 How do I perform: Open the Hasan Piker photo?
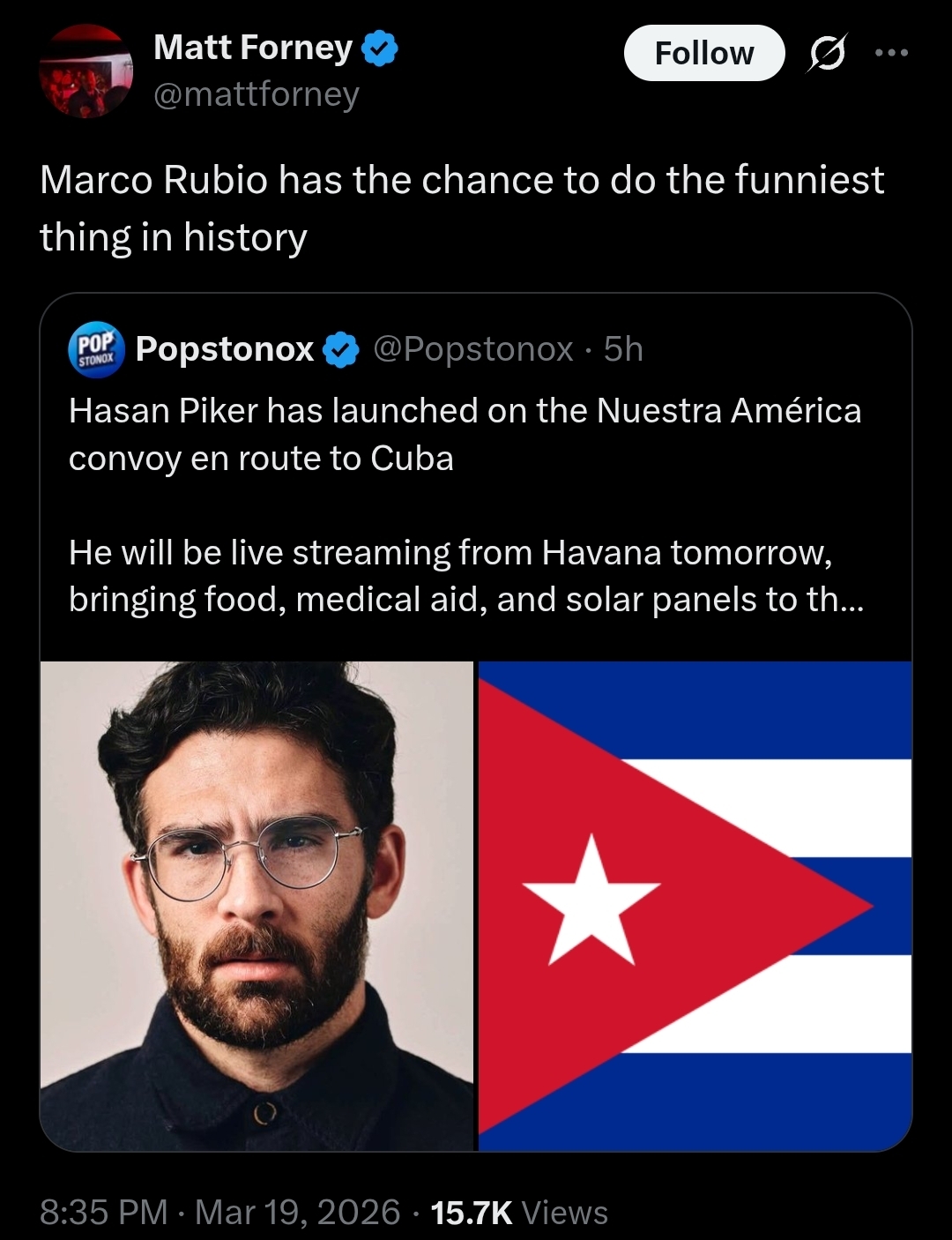click(257, 906)
